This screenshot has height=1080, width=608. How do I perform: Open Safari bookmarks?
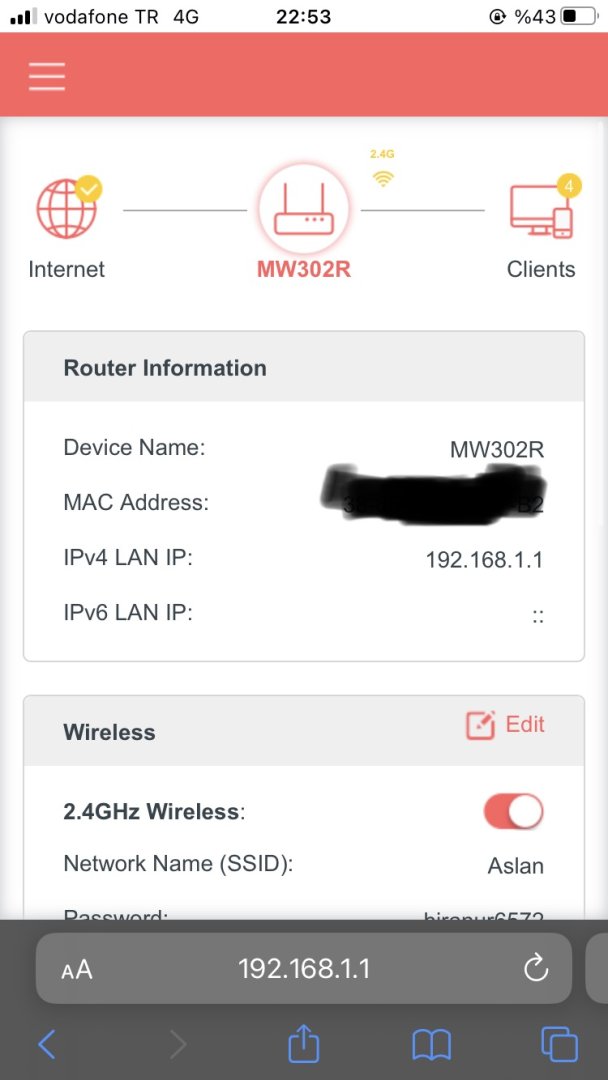(431, 1045)
